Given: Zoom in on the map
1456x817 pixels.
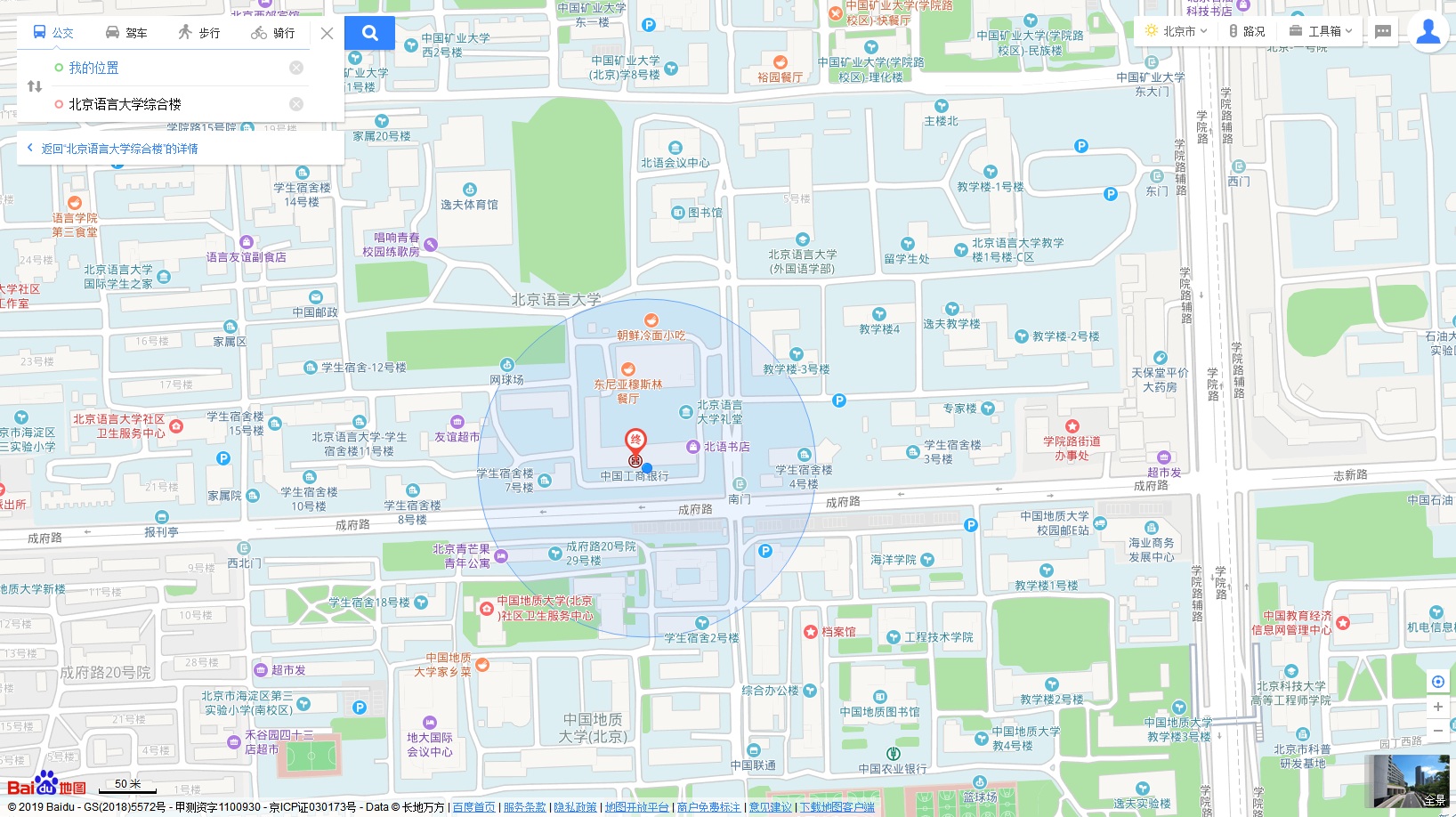Looking at the screenshot, I should 1437,707.
